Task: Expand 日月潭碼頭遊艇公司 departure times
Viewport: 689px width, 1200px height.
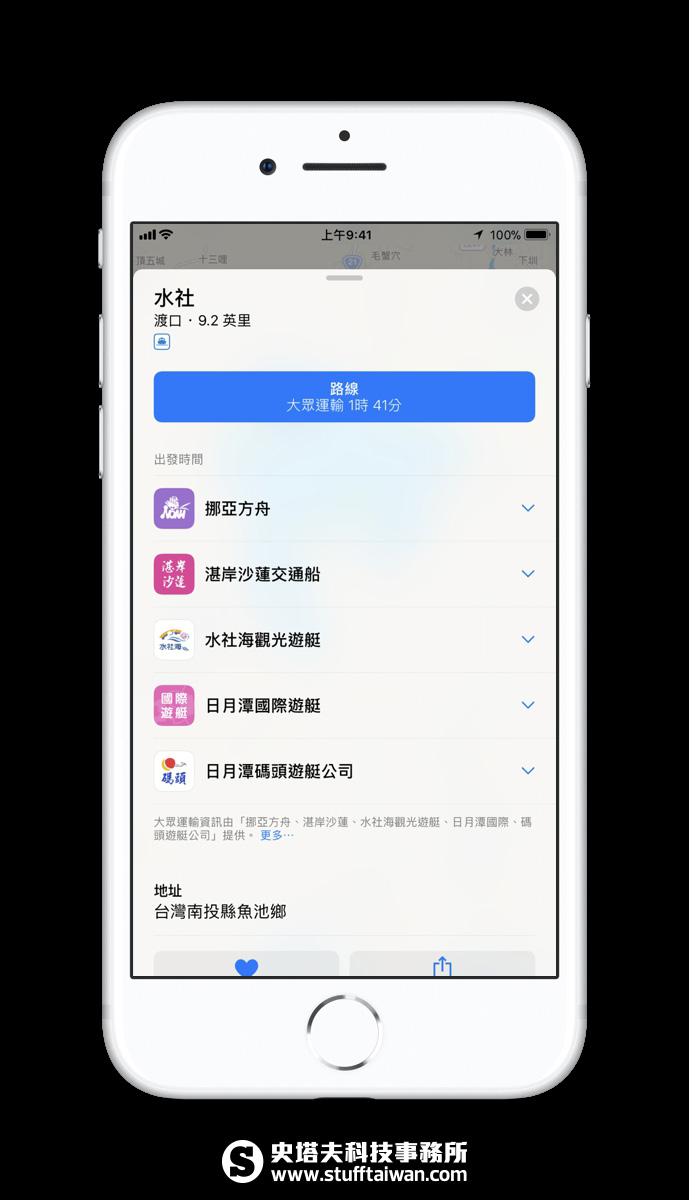Action: click(x=344, y=771)
